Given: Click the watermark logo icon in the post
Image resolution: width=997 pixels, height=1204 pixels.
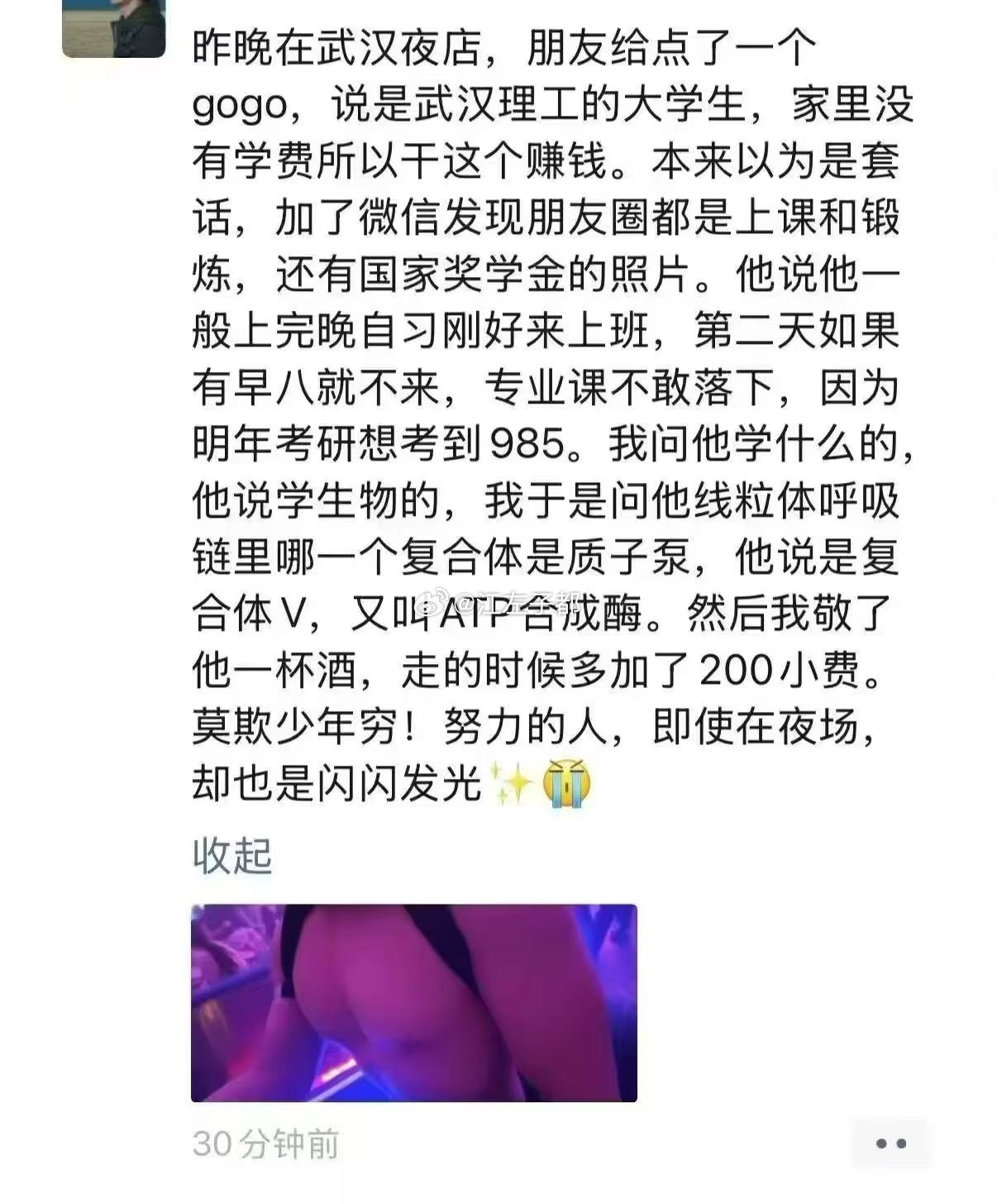Looking at the screenshot, I should (x=429, y=604).
